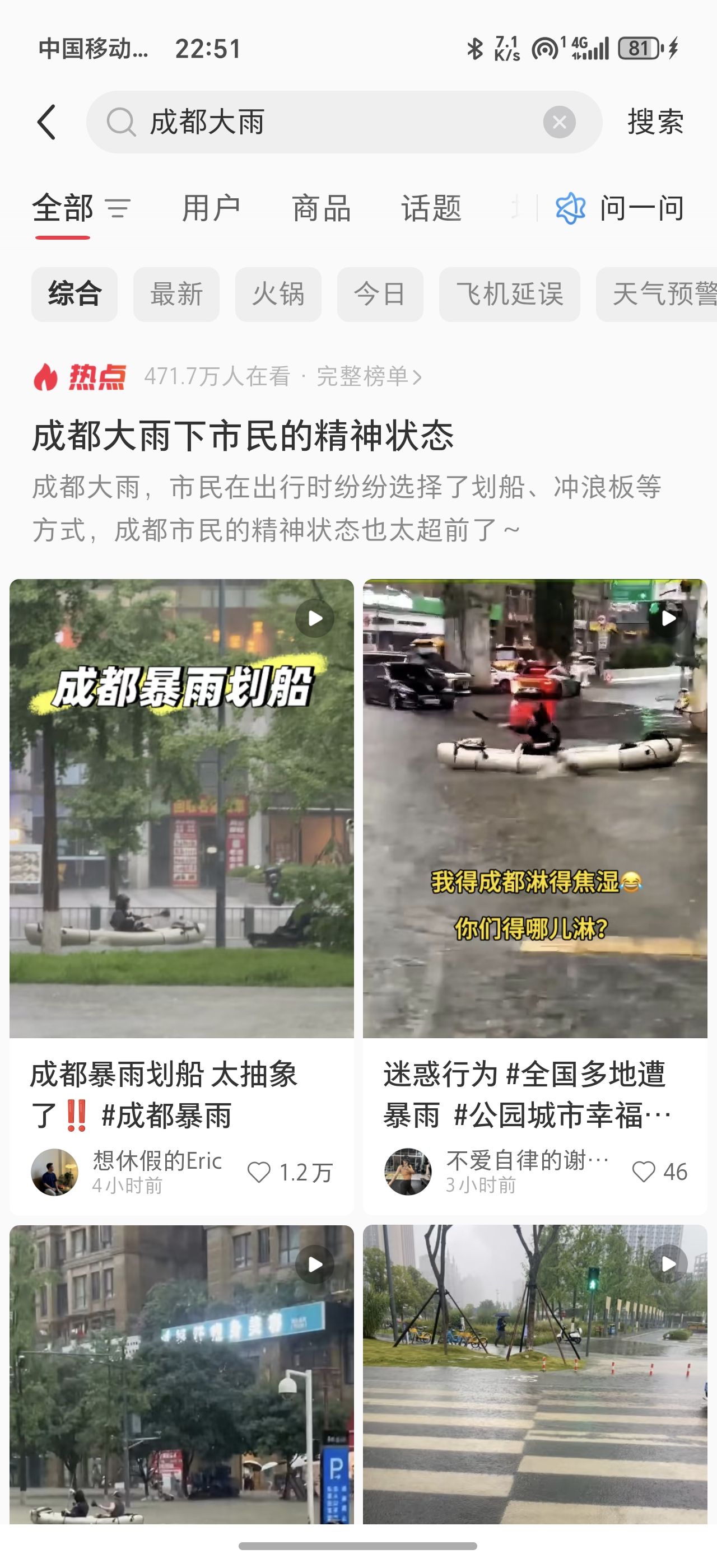
Task: Select the 飞机延误 filter chip
Action: tap(509, 294)
